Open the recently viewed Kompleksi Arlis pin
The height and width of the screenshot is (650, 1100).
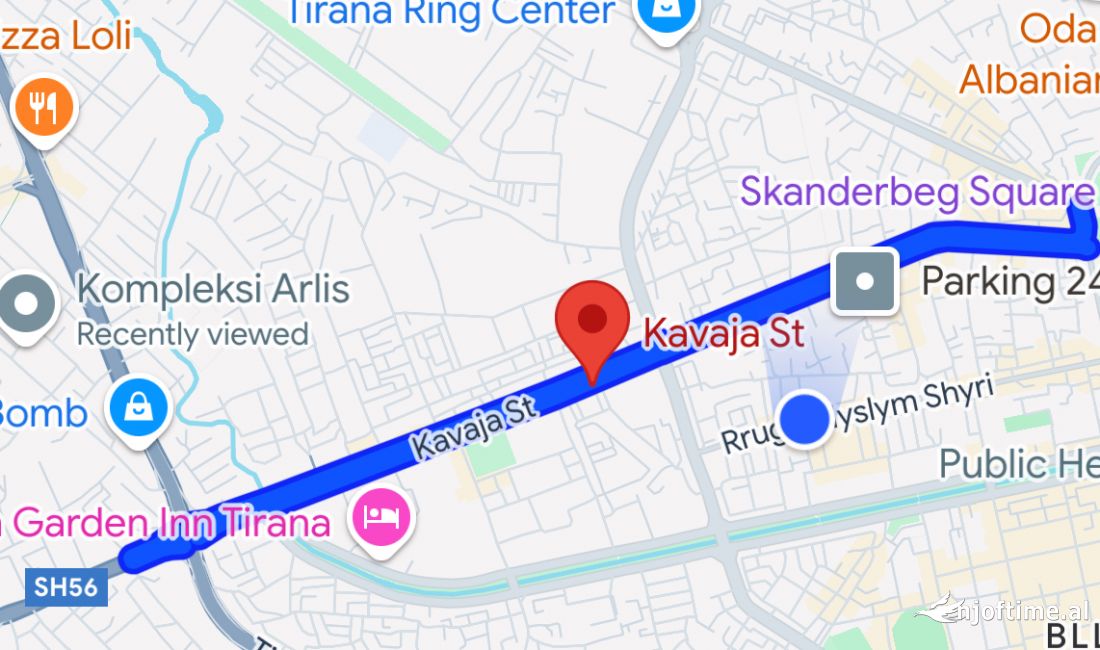27,303
